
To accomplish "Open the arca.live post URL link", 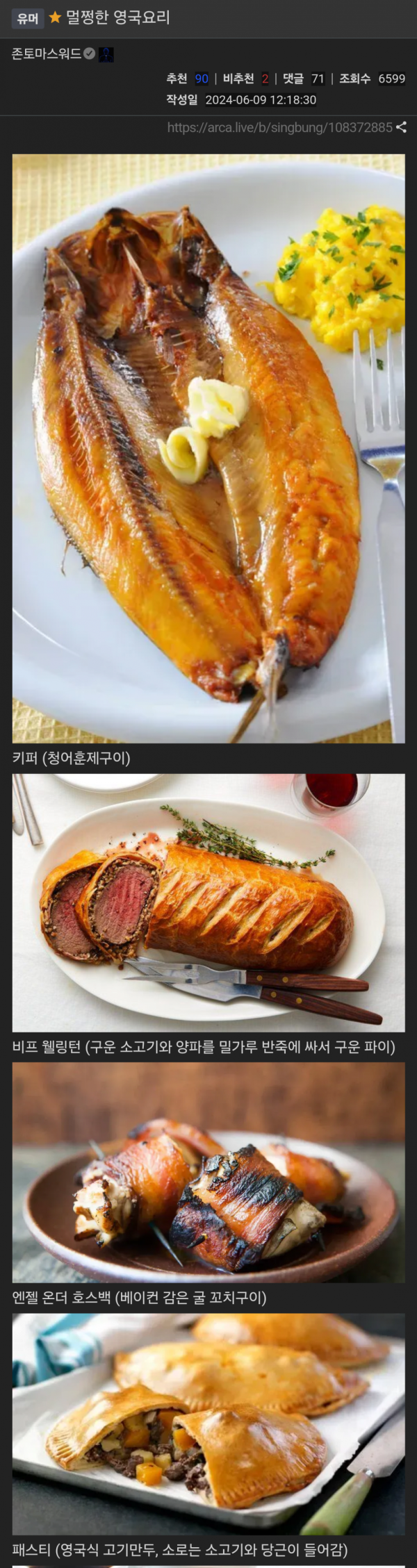I will tap(279, 128).
